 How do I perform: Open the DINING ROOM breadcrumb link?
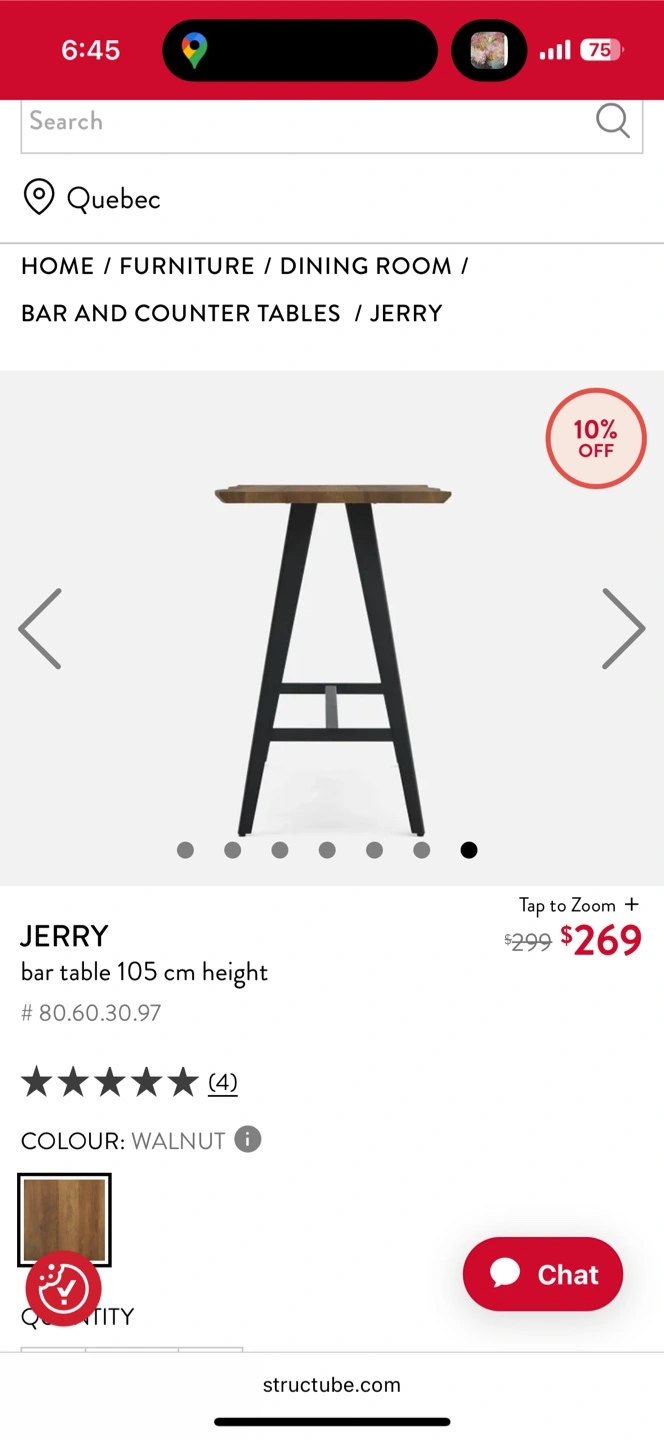click(x=365, y=266)
